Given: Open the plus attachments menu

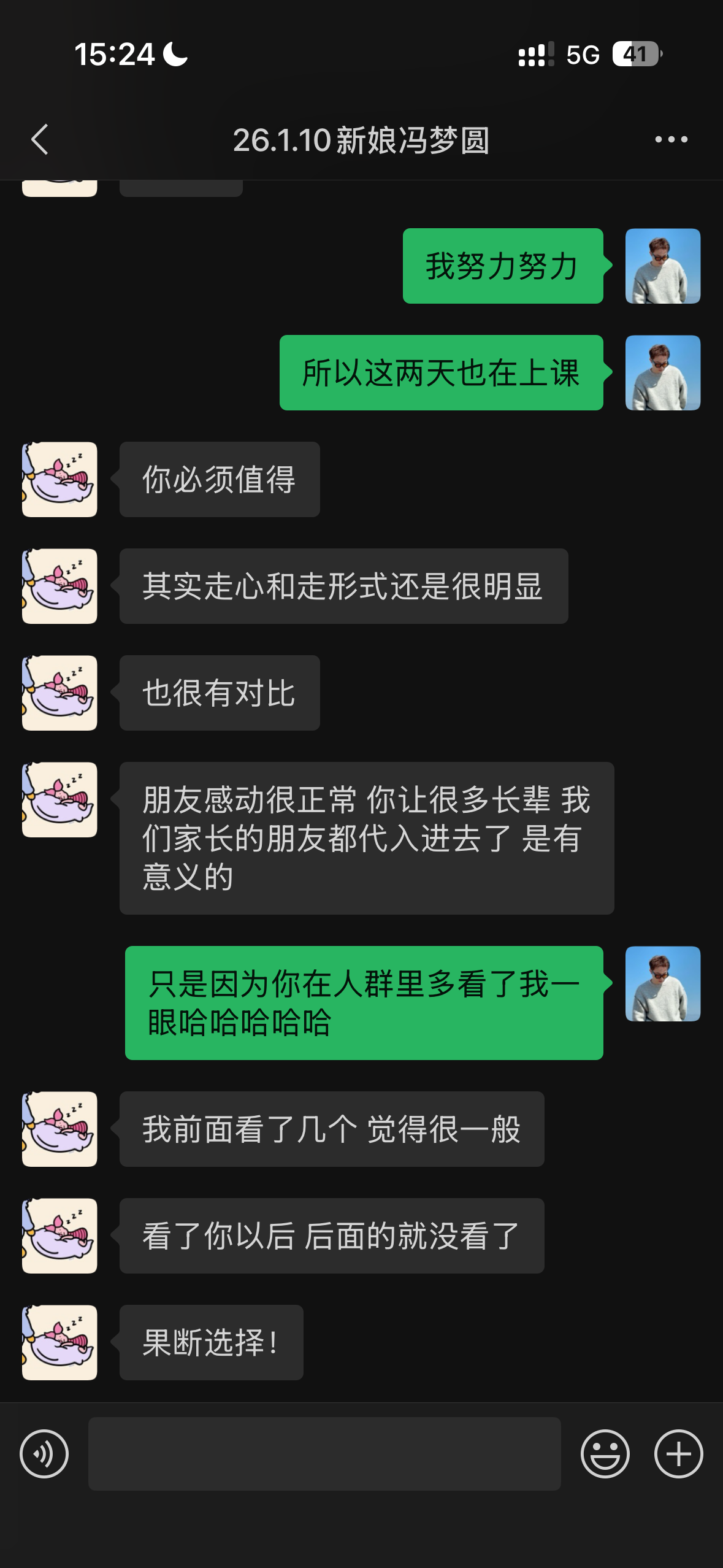Looking at the screenshot, I should point(678,1454).
